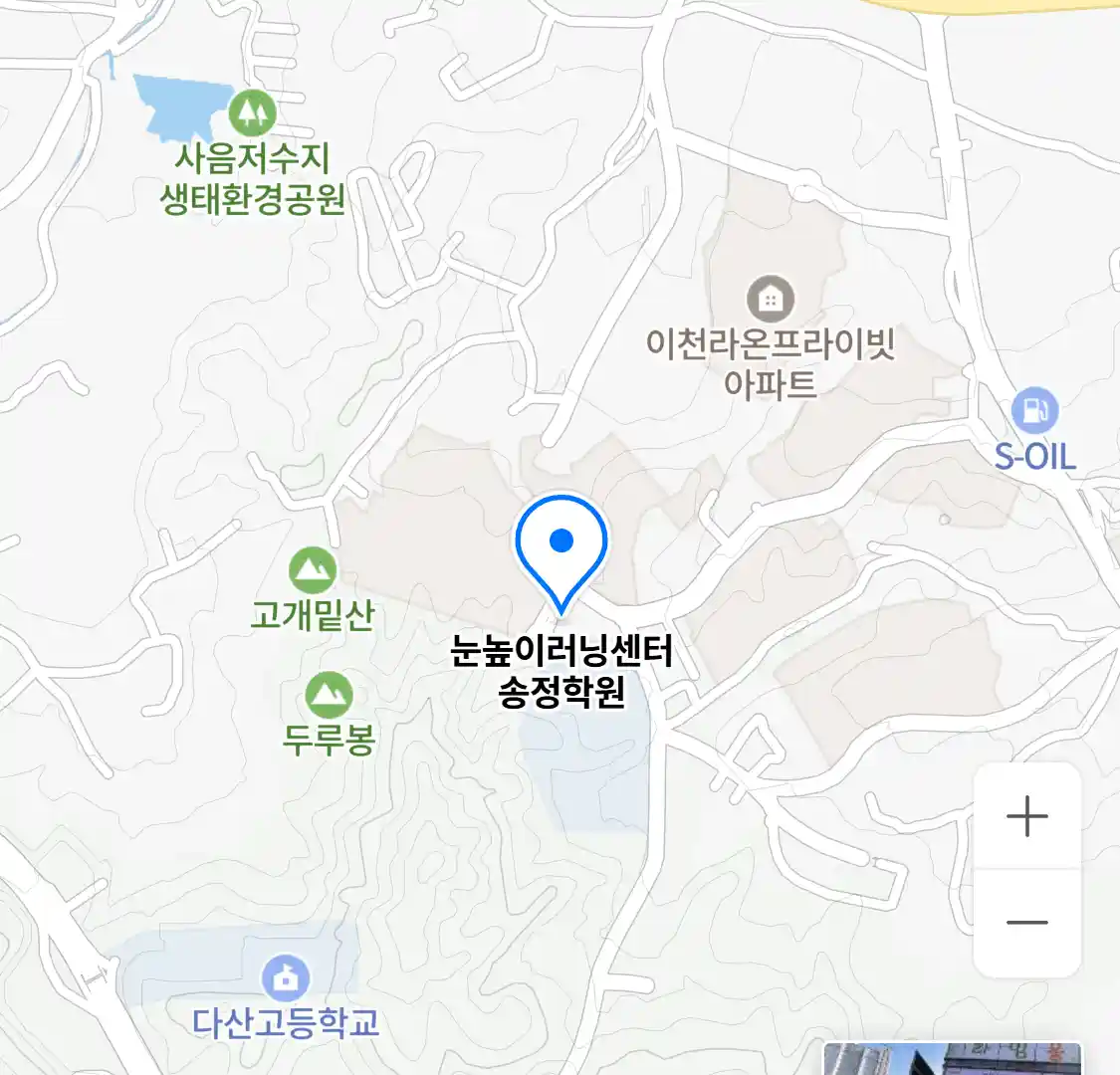
Task: Open the S-OIL gas station marker
Action: coord(1034,409)
